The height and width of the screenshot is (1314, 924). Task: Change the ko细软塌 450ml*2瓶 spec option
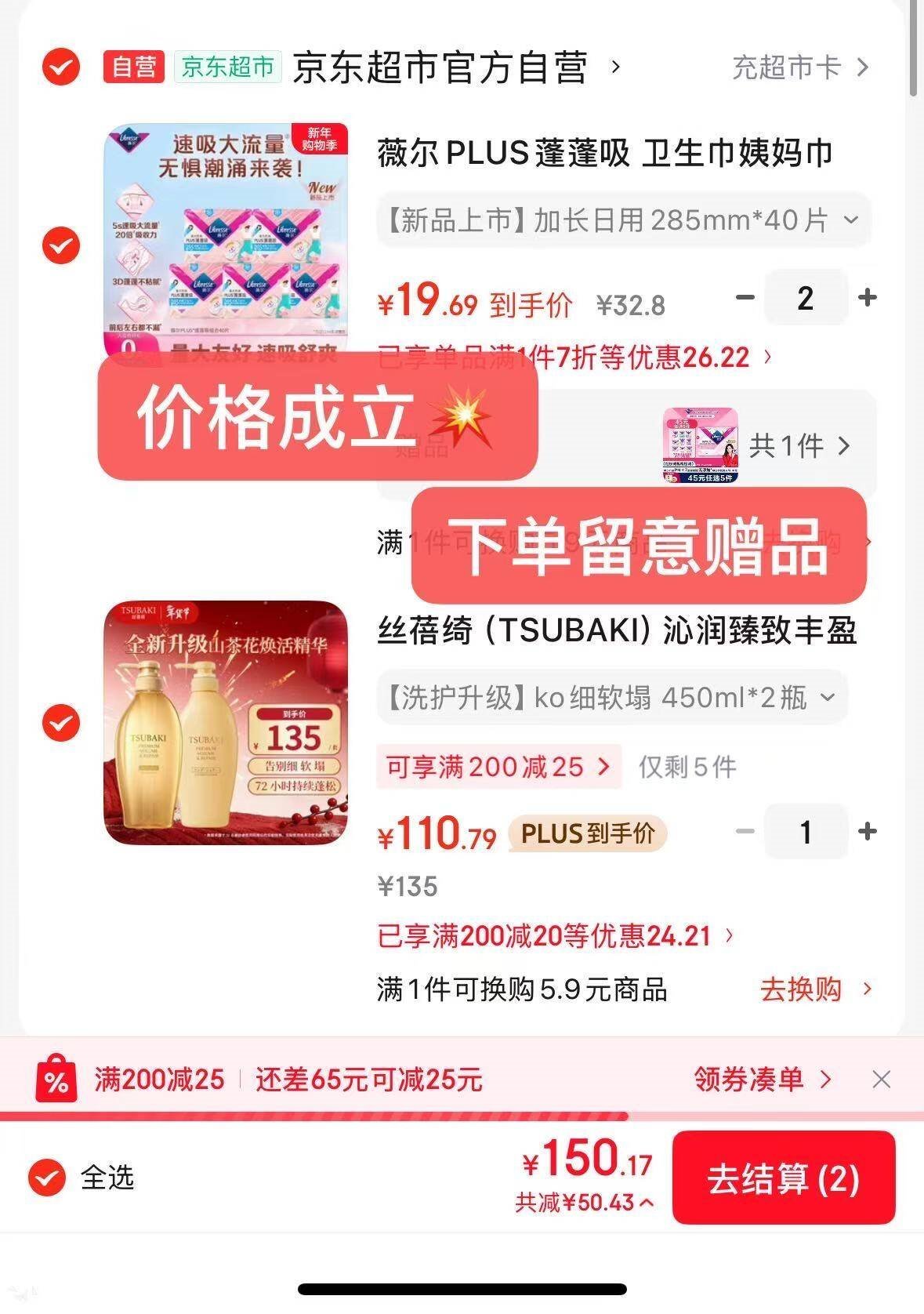tap(612, 697)
